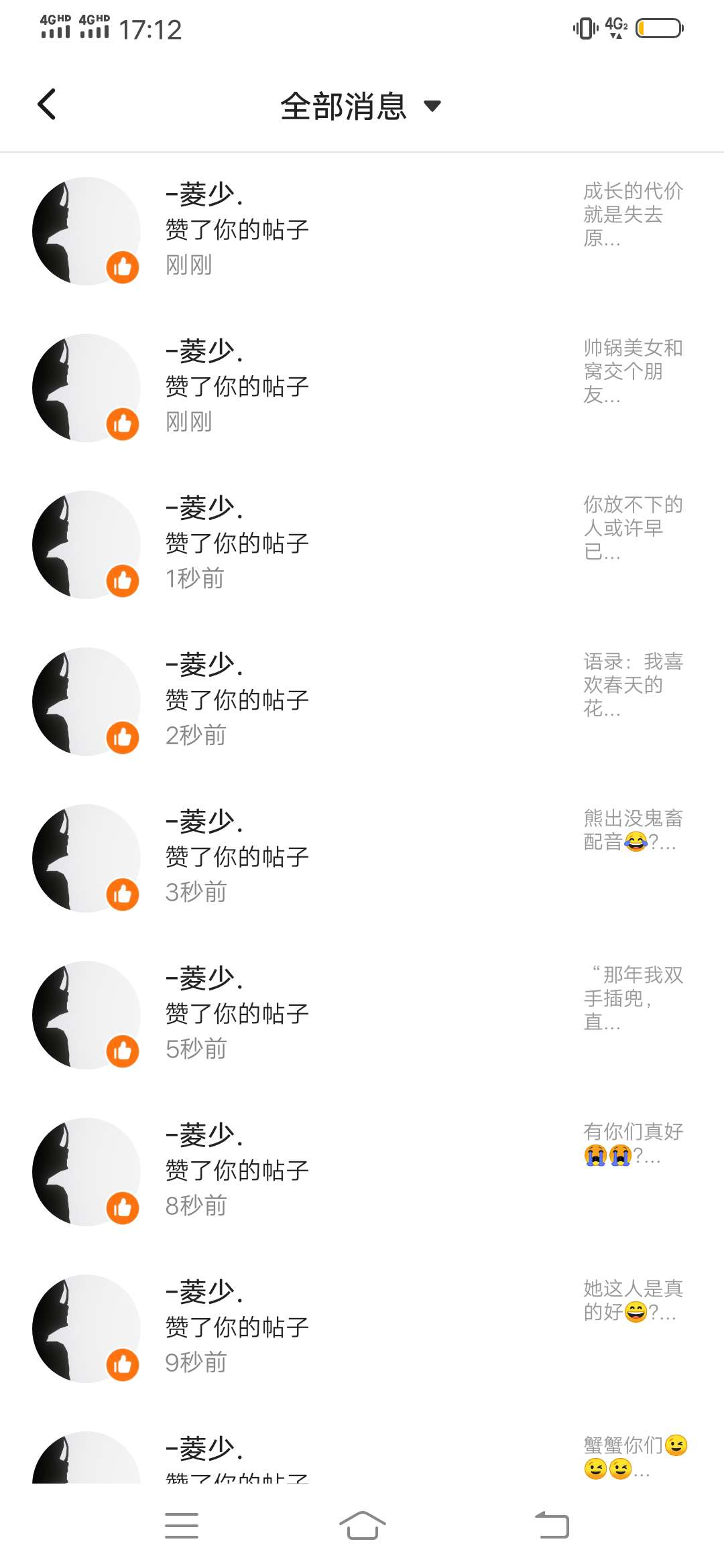Open the 那年我双手插兜 like notification
The image size is (724, 1568).
(x=362, y=1015)
